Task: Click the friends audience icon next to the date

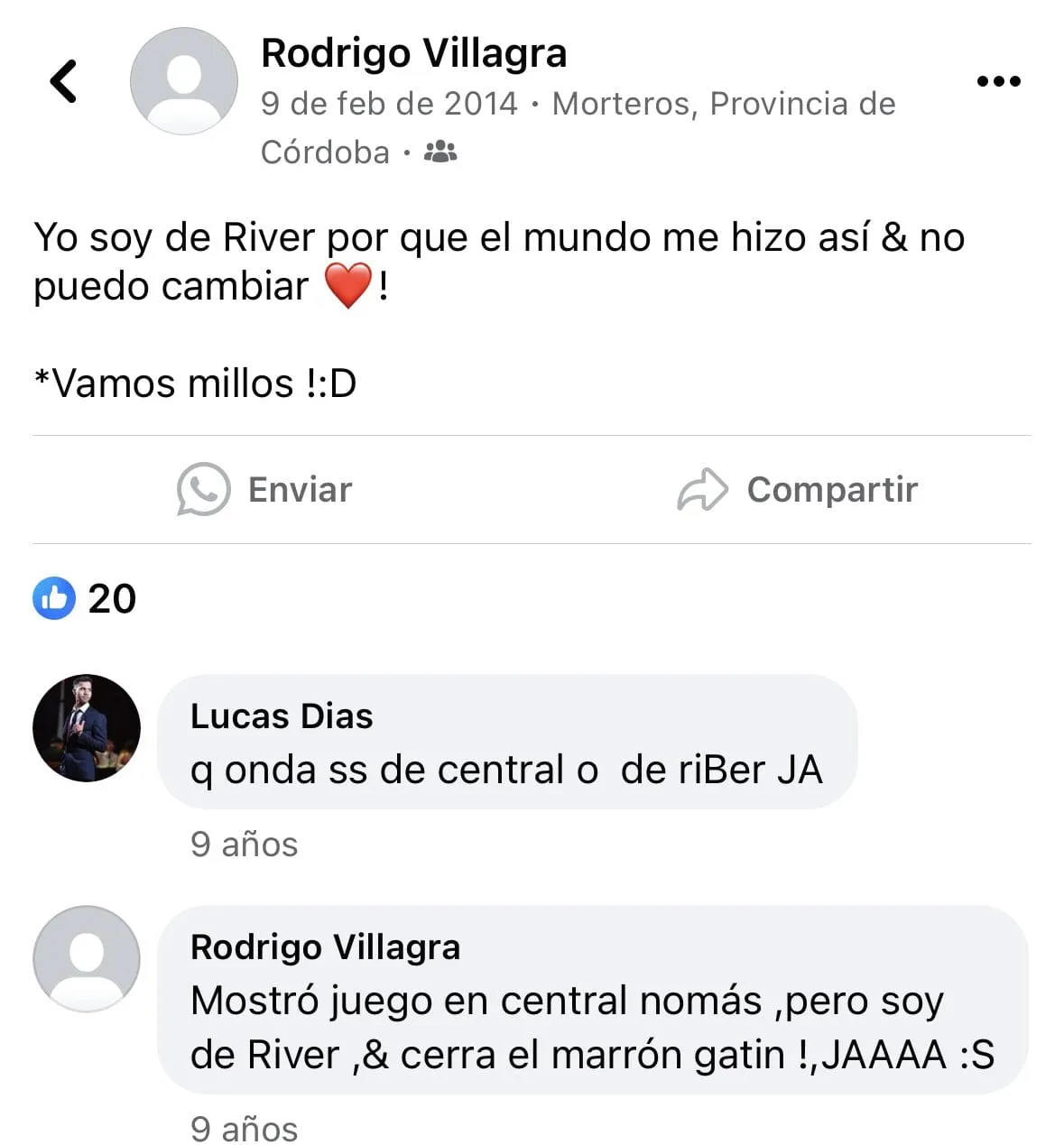Action: click(x=439, y=152)
